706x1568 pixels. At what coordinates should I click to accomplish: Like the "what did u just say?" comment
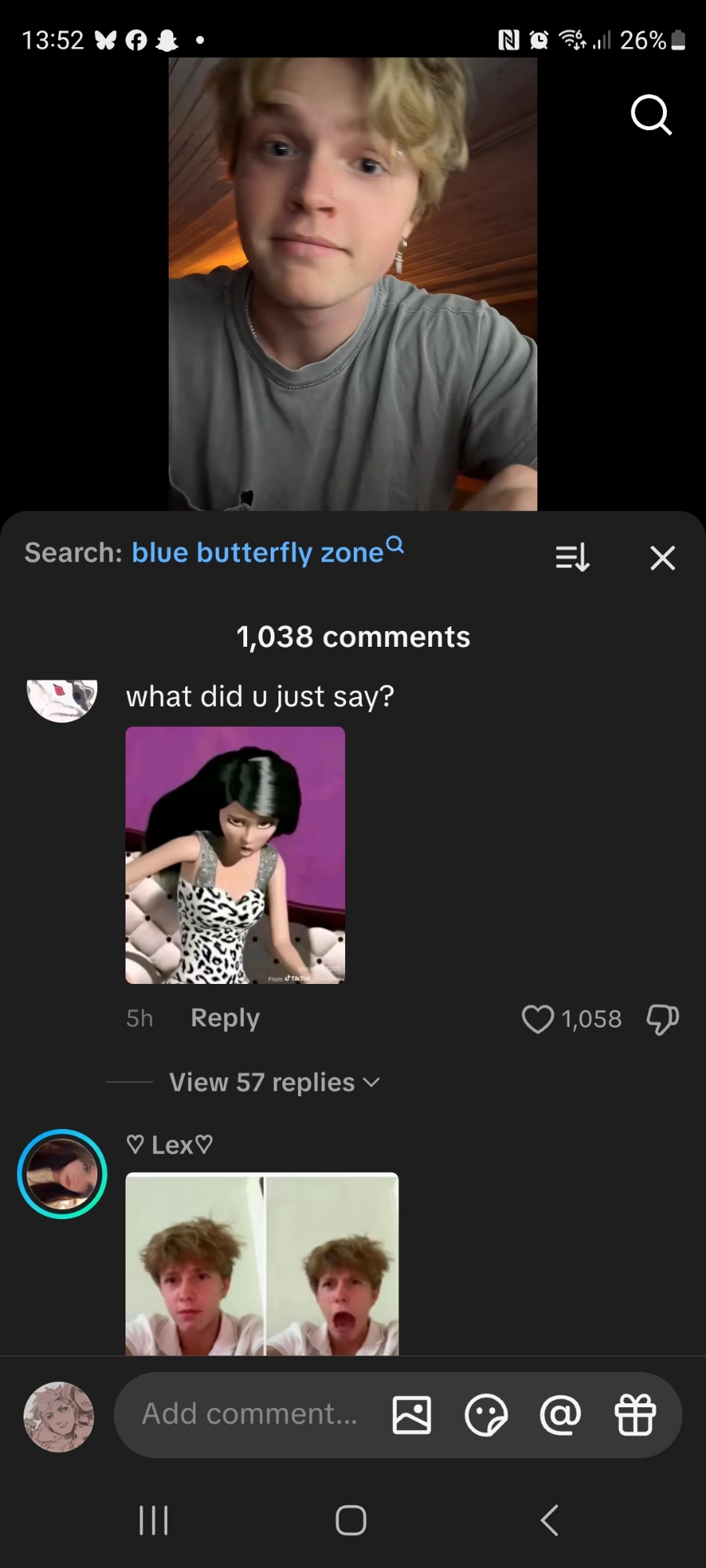(537, 1019)
